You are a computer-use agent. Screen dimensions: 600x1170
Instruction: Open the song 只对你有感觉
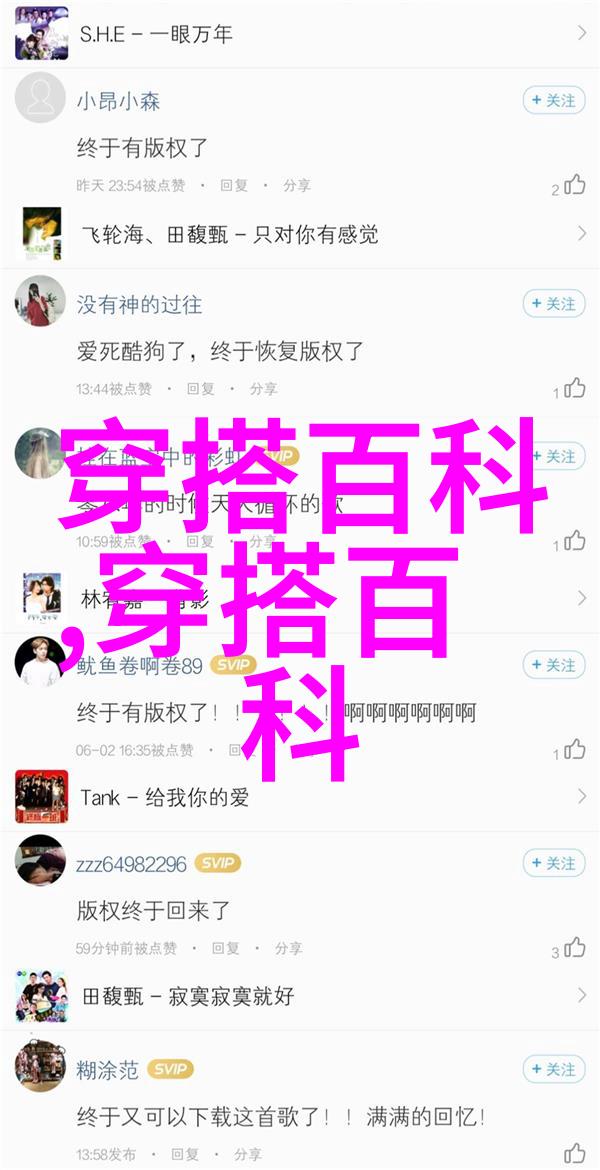(x=300, y=234)
